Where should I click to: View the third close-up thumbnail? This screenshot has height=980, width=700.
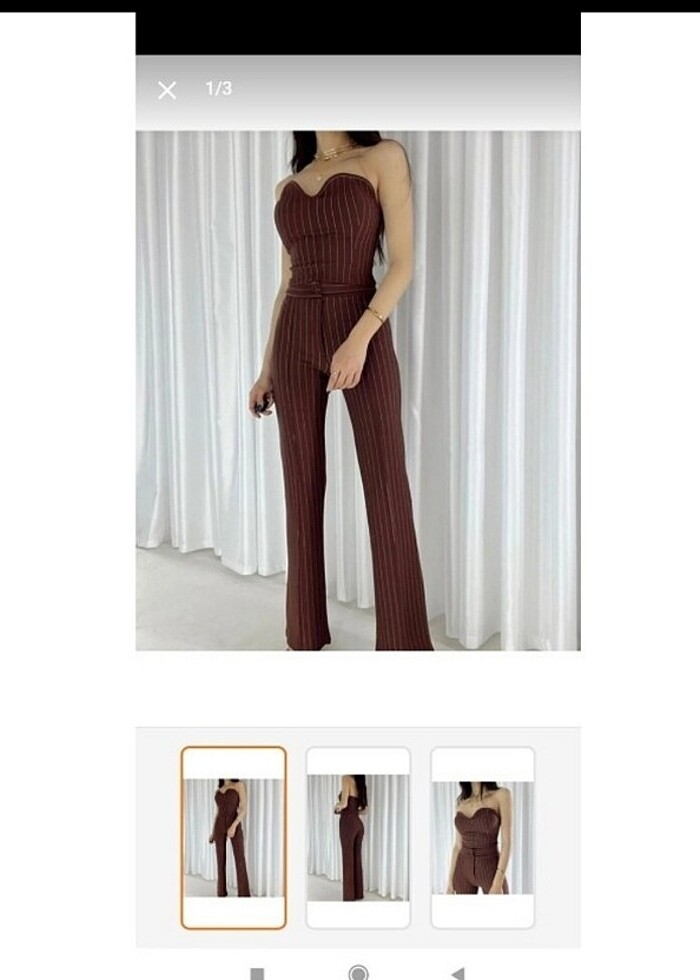[482, 837]
